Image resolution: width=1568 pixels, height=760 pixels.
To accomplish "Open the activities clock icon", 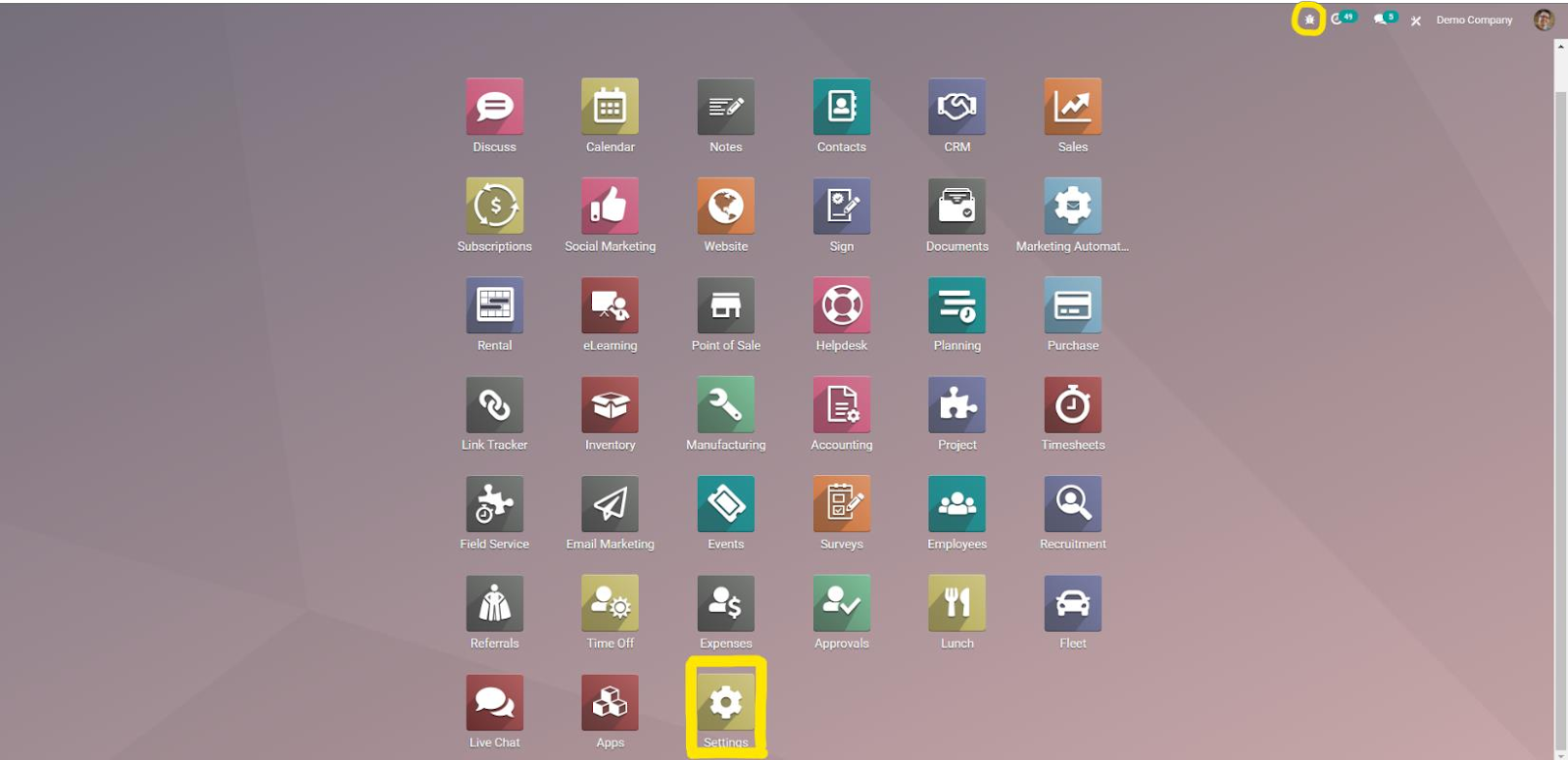I will tap(1338, 20).
